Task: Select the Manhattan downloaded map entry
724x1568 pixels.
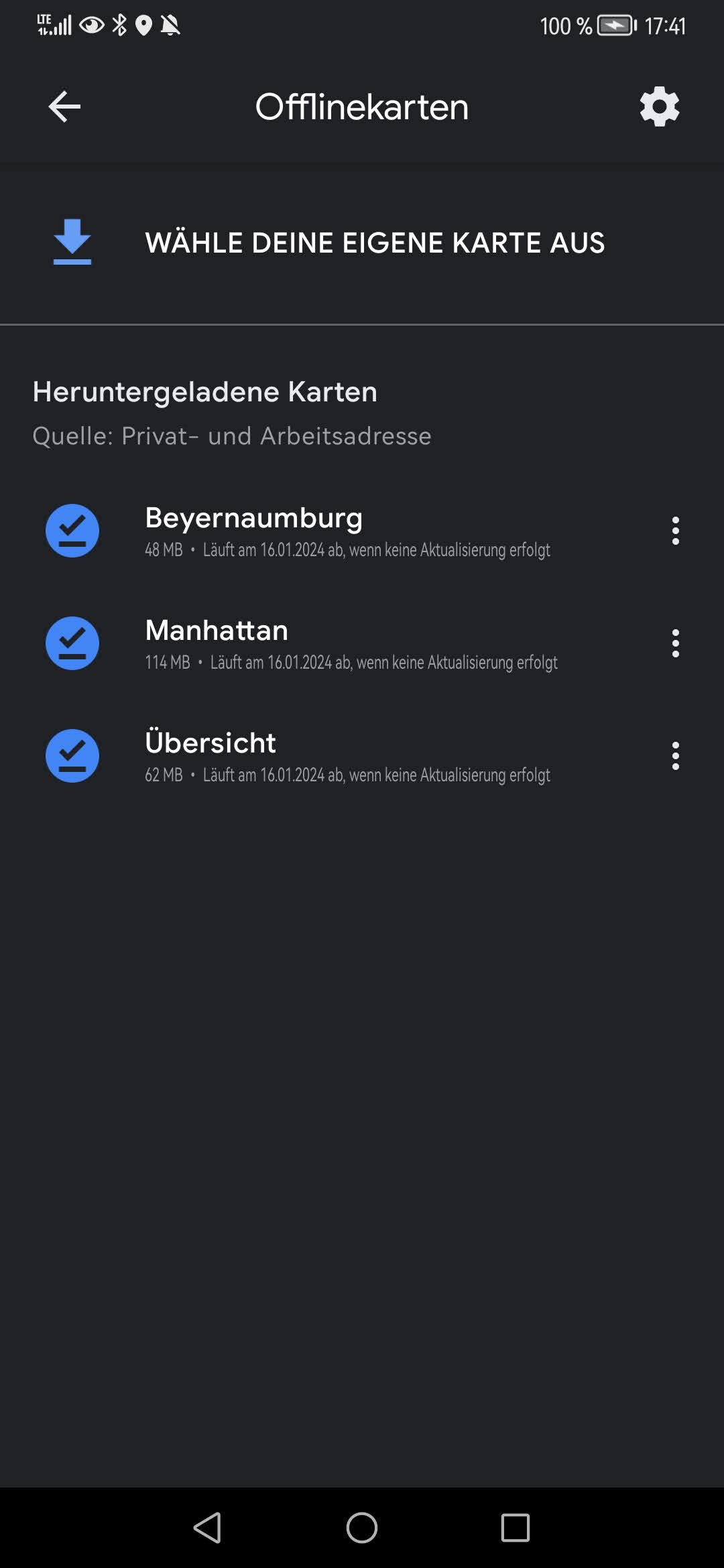Action: pyautogui.click(x=335, y=643)
